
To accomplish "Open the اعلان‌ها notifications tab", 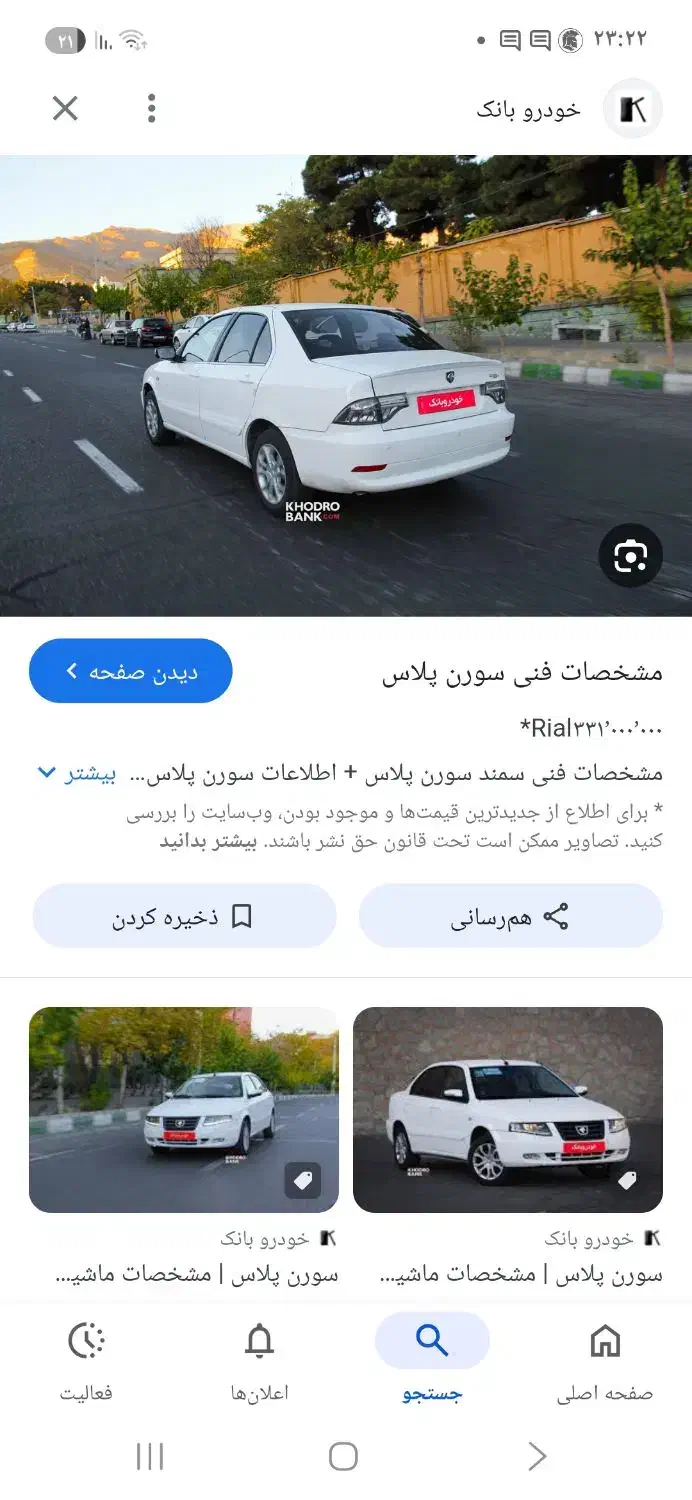I will (x=259, y=1361).
